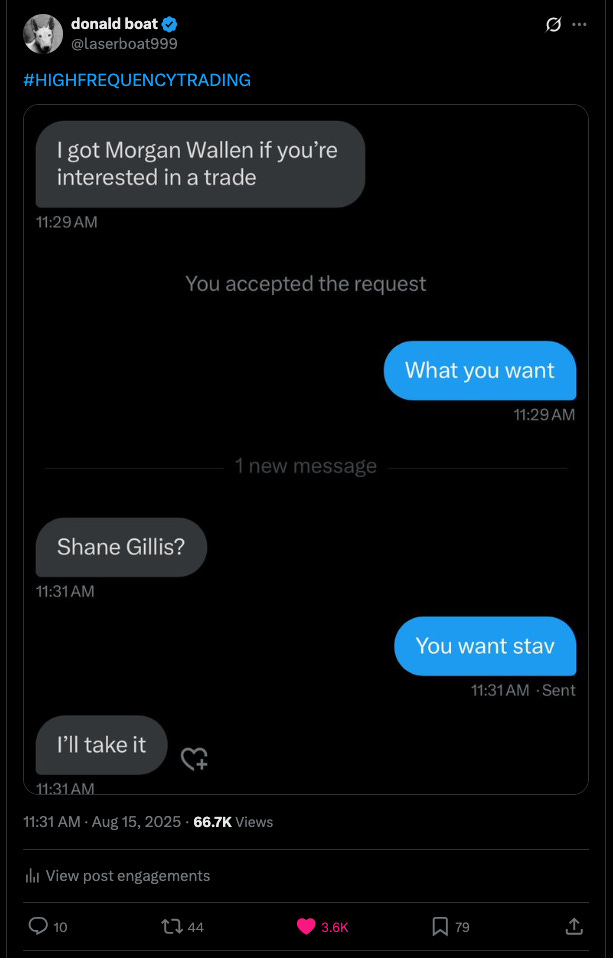The width and height of the screenshot is (613, 958).
Task: Open the post's overflow menu
Action: point(580,25)
